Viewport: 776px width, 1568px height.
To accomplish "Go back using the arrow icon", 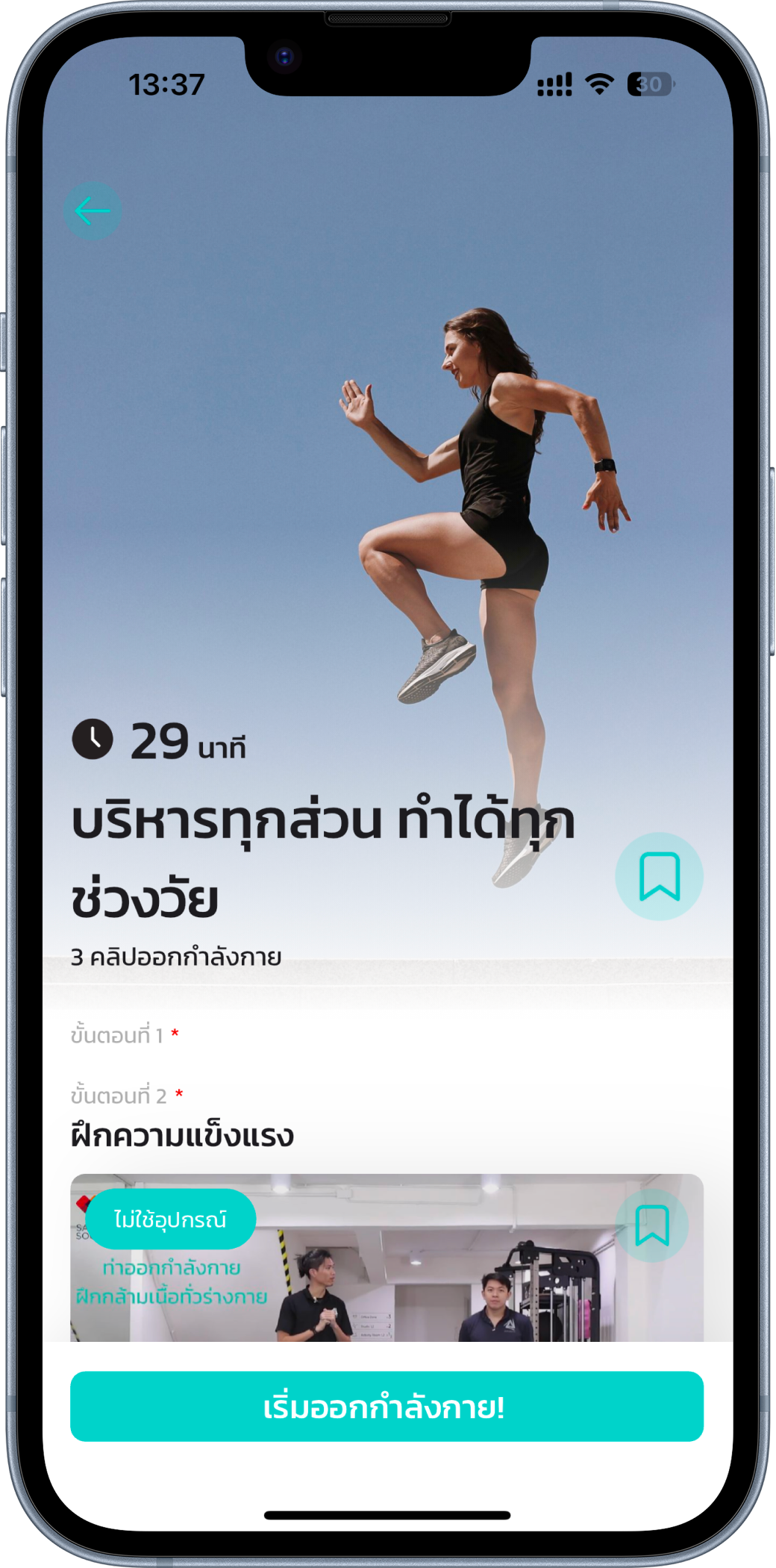I will click(93, 211).
